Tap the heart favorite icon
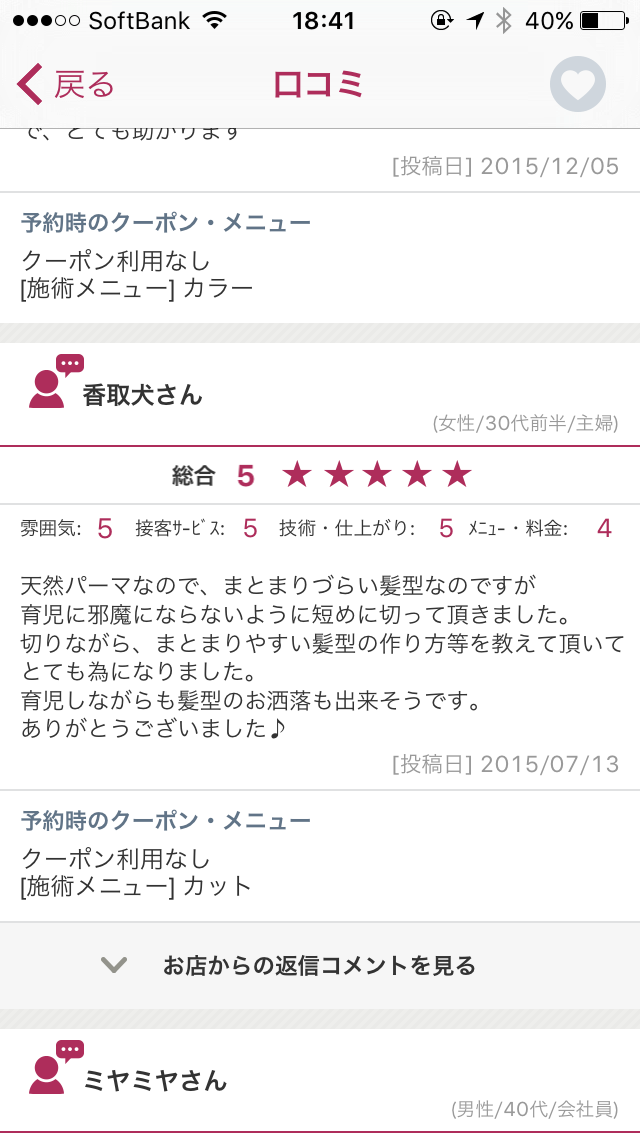Image resolution: width=640 pixels, height=1136 pixels. tap(577, 85)
